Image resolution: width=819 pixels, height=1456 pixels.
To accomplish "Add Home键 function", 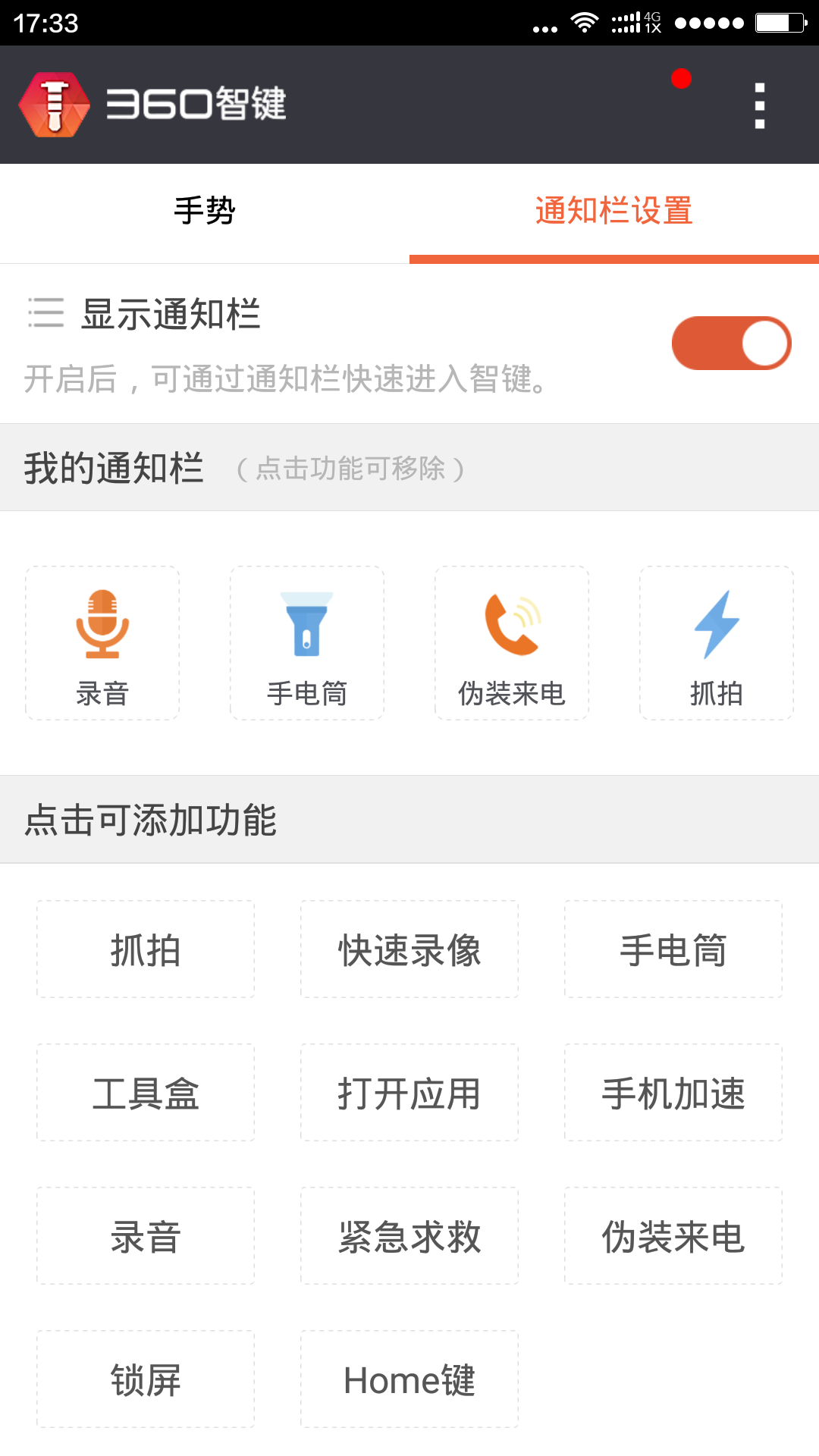I will (x=409, y=1379).
